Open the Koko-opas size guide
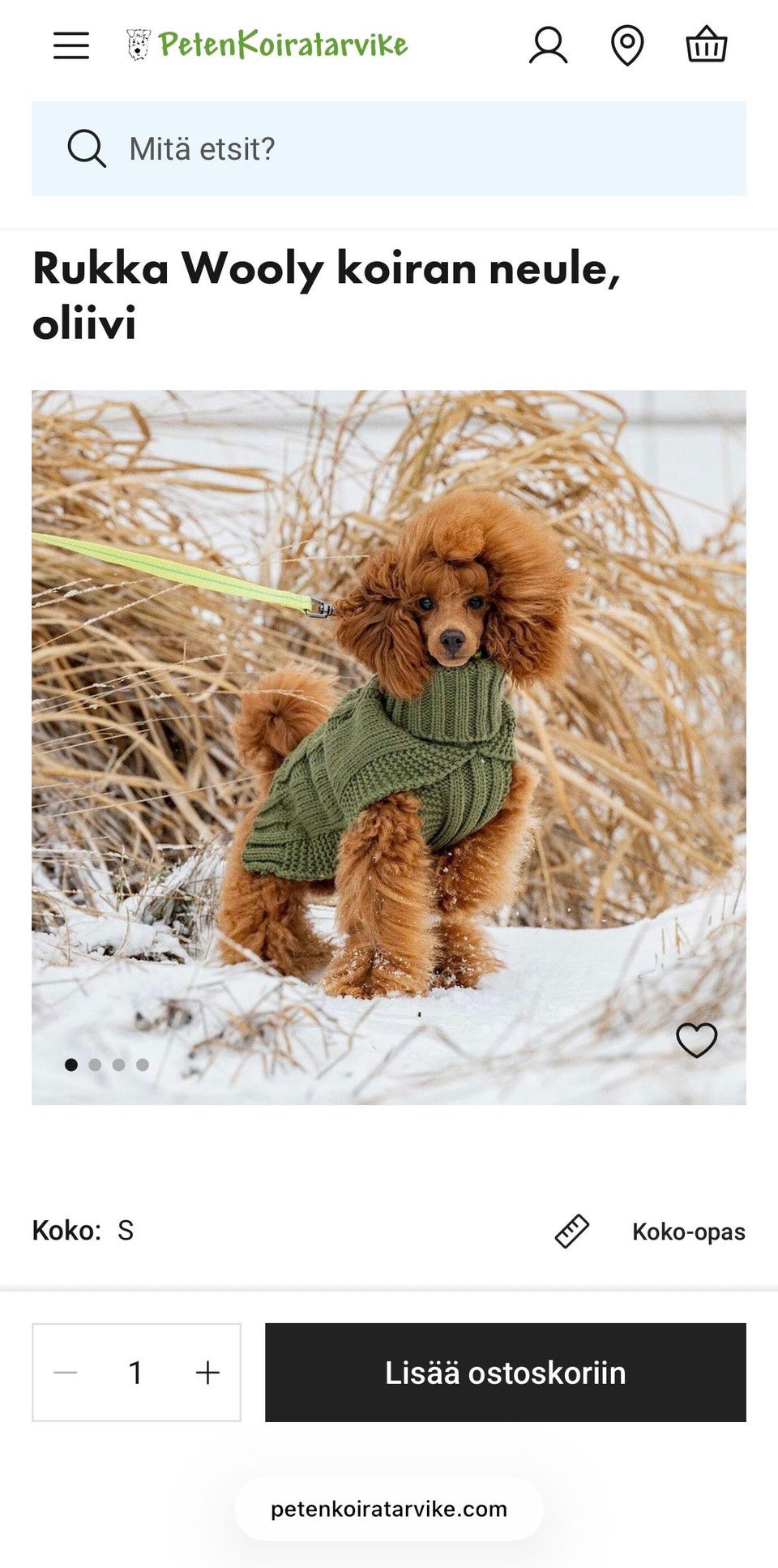 650,1232
